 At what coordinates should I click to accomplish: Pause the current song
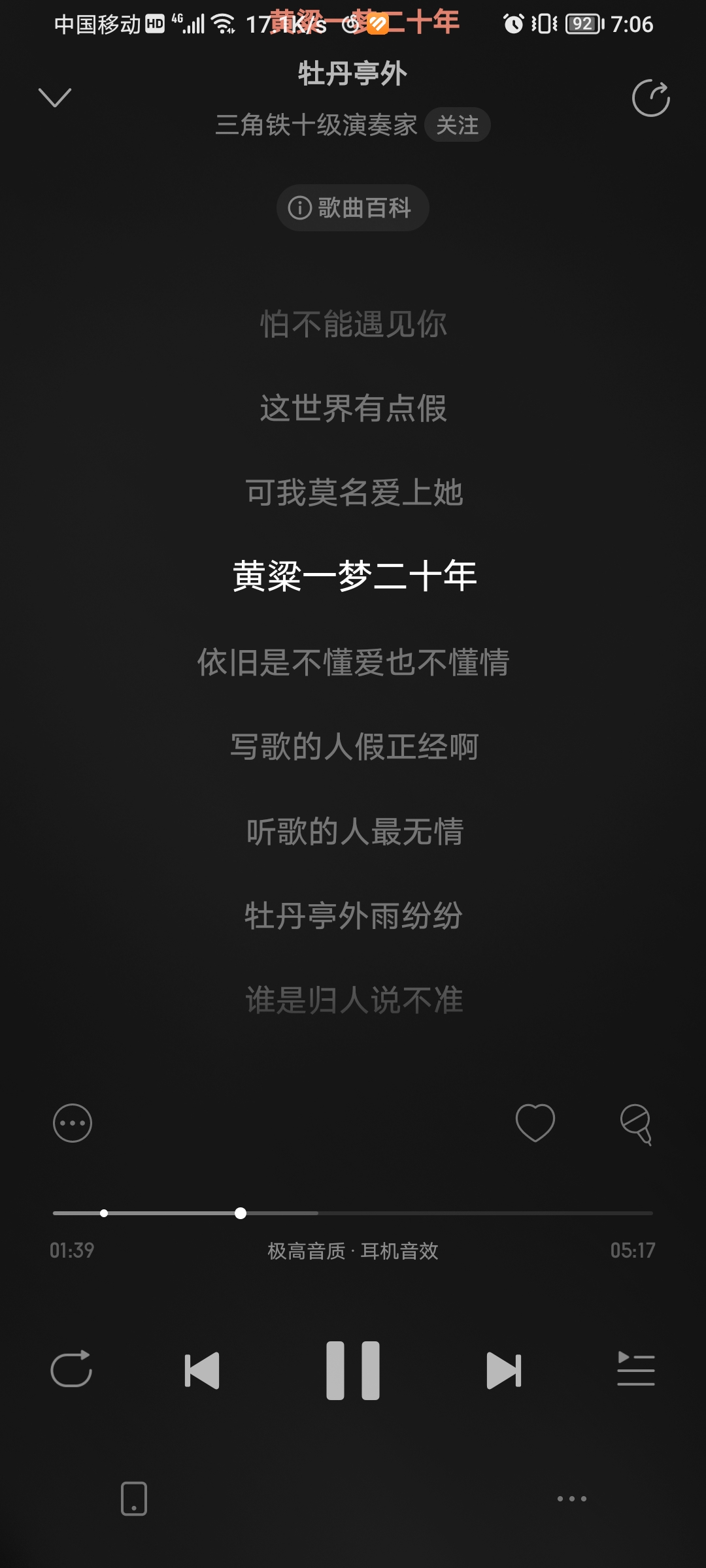[x=353, y=1370]
